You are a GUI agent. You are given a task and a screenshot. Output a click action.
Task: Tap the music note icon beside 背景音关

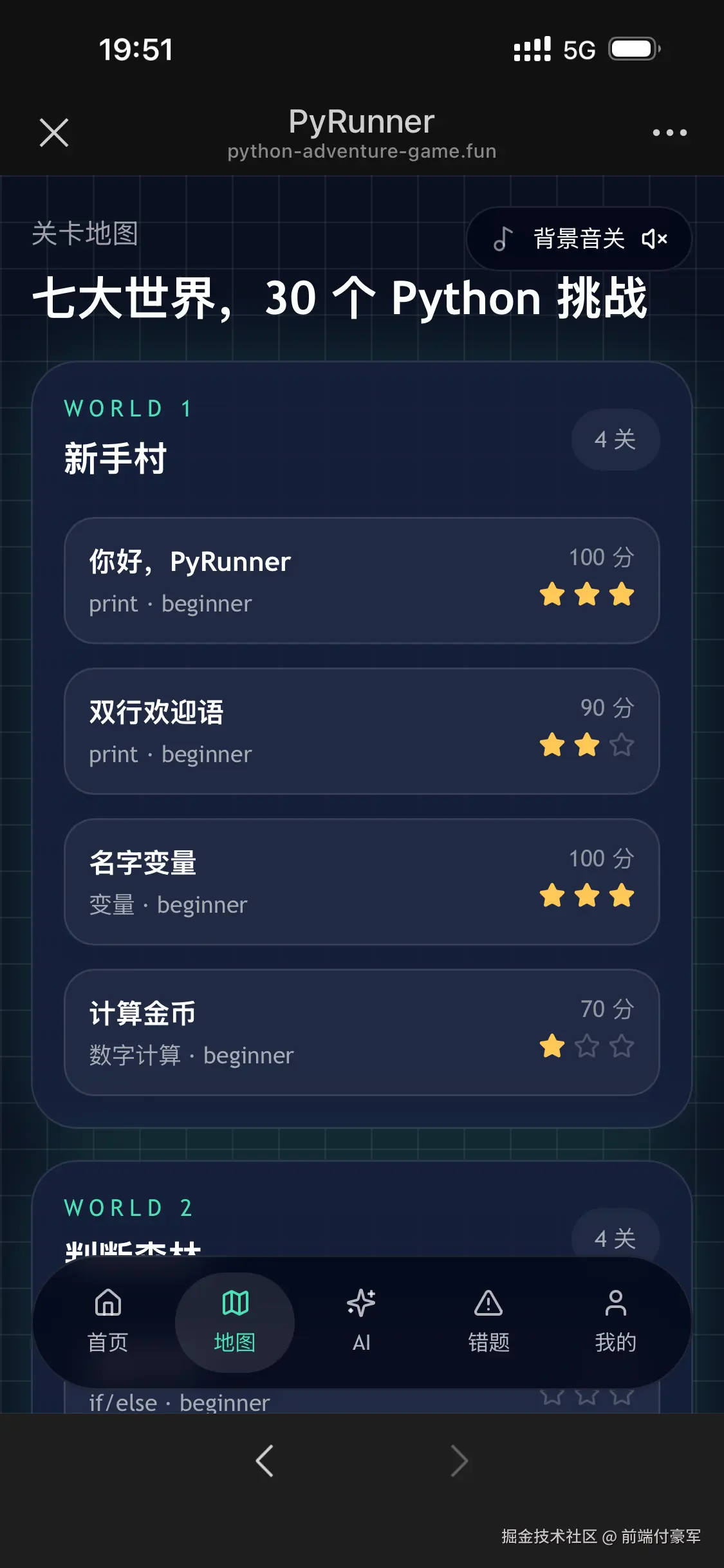click(x=503, y=239)
